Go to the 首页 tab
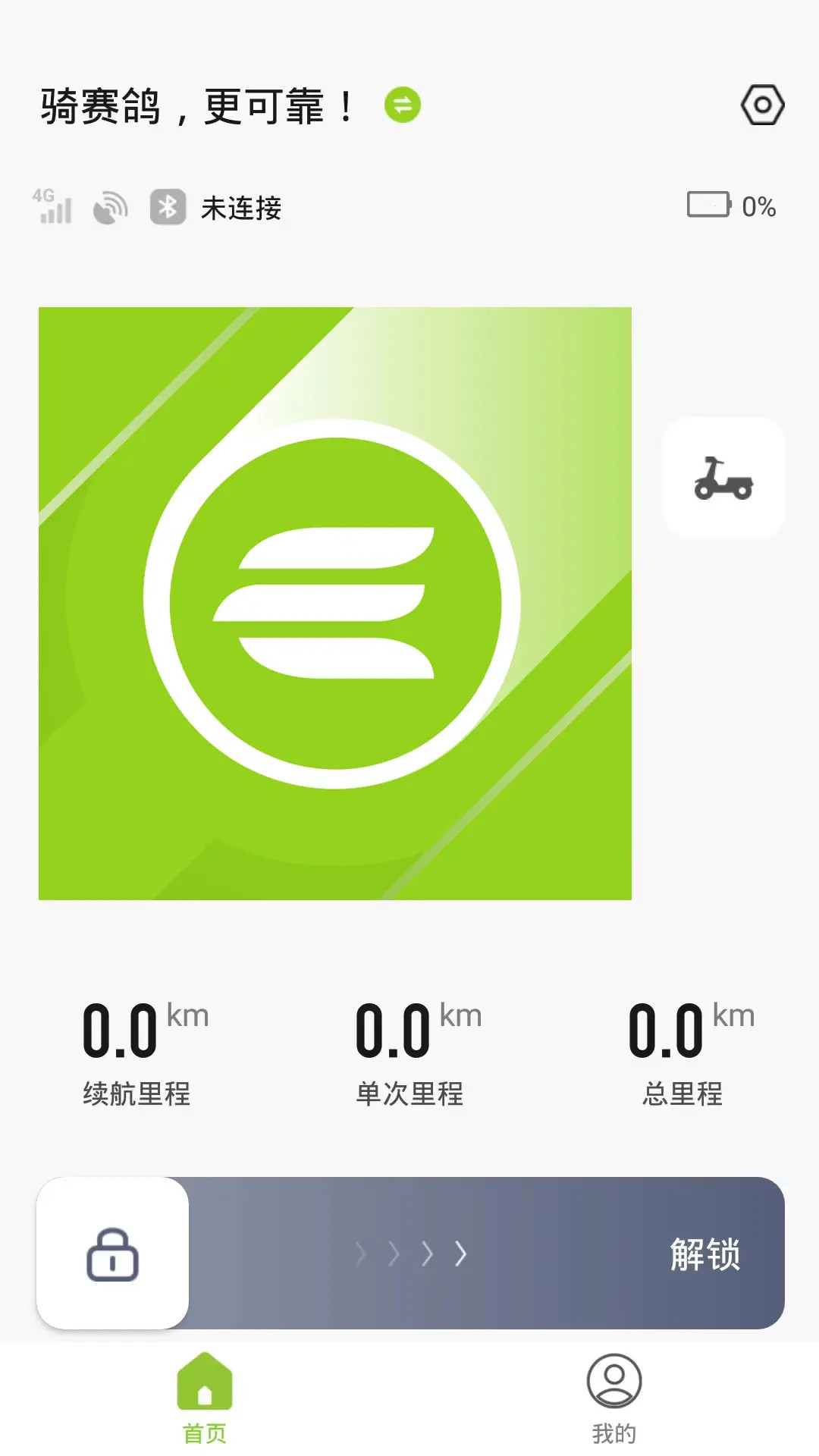The width and height of the screenshot is (819, 1456). [x=205, y=1398]
